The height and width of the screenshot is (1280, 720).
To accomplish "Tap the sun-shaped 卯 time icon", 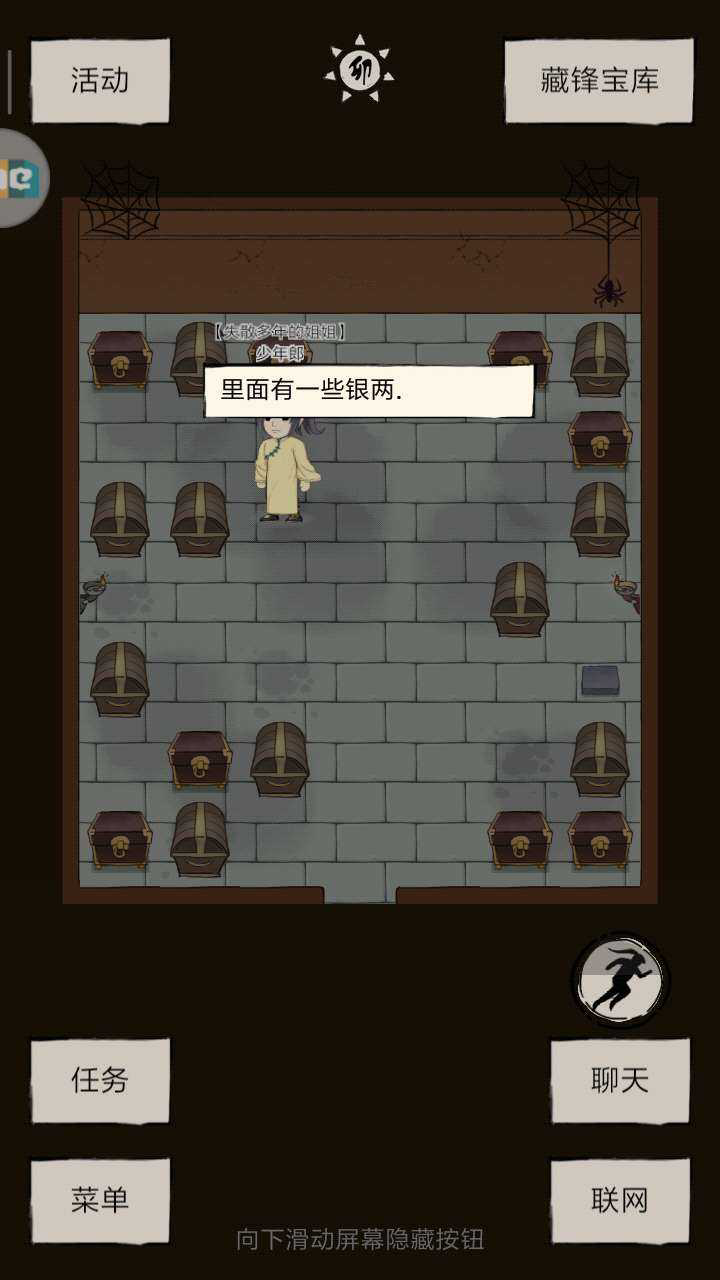I will (359, 69).
